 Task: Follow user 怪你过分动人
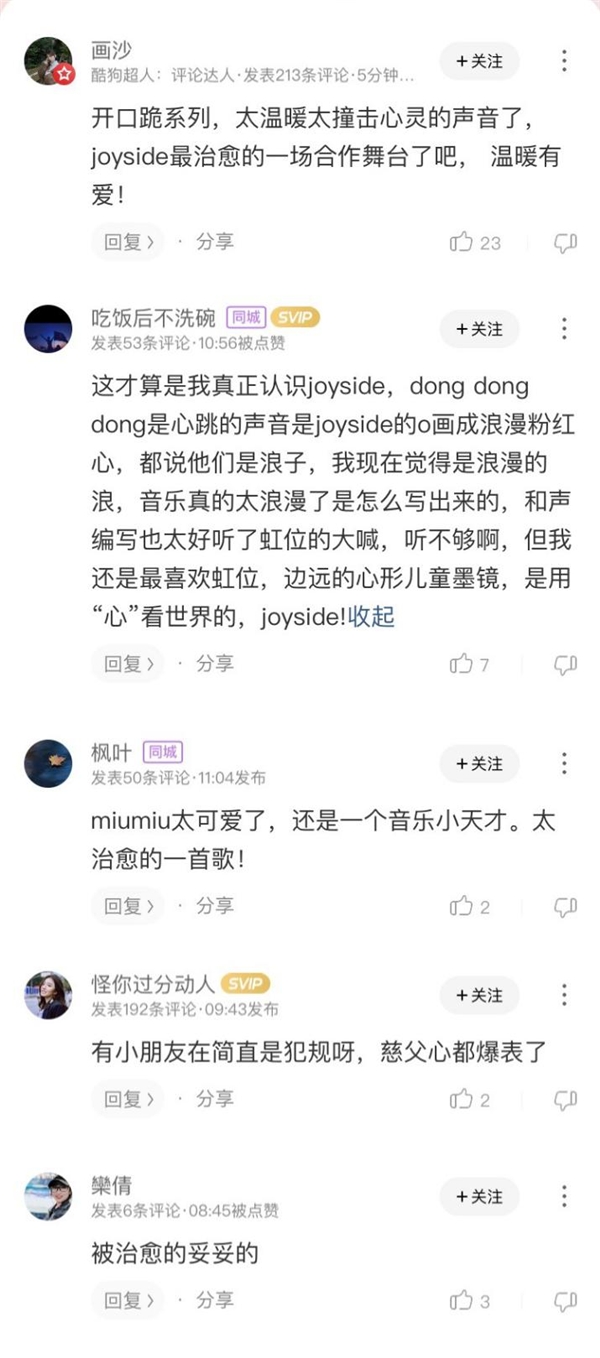(x=479, y=996)
